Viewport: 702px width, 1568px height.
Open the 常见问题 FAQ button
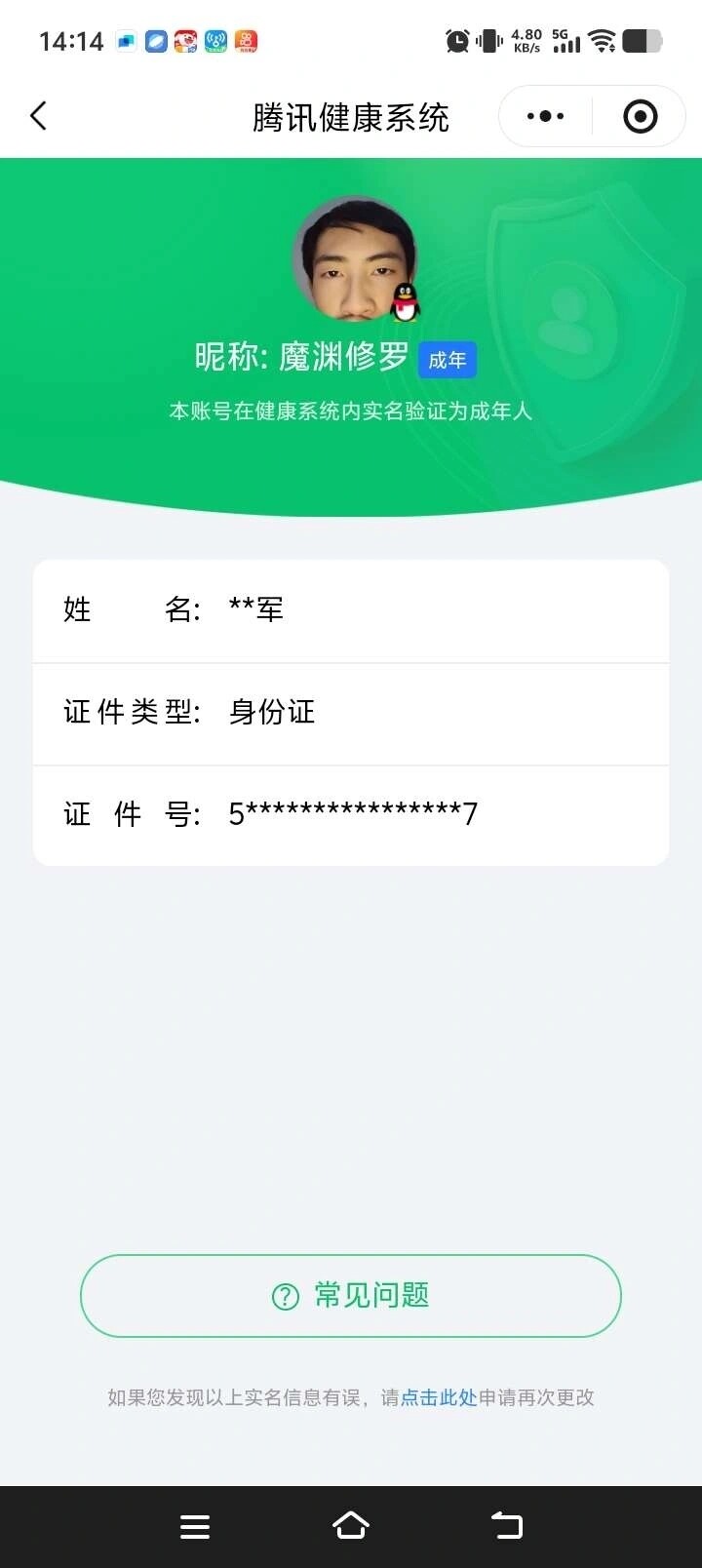point(351,1296)
